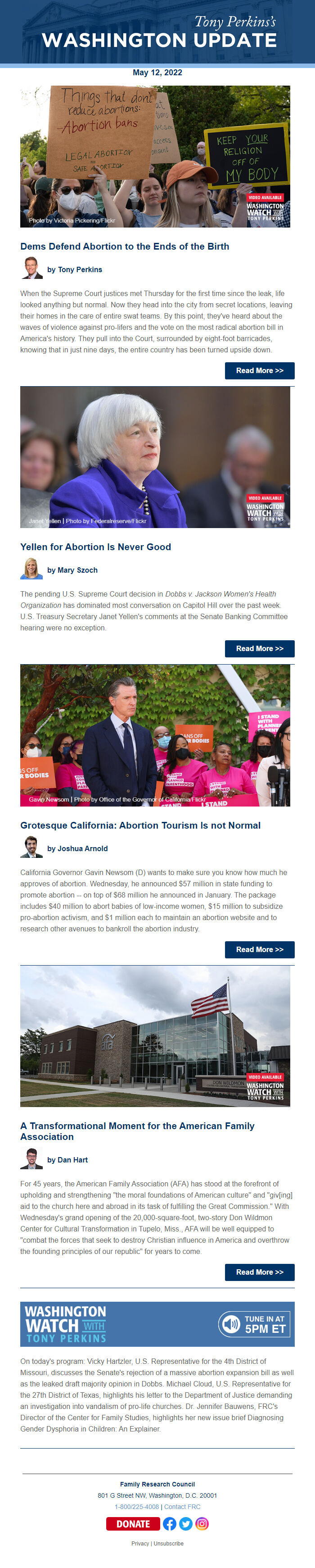Read more on American Family Association article
The image size is (315, 1568).
point(260,1272)
